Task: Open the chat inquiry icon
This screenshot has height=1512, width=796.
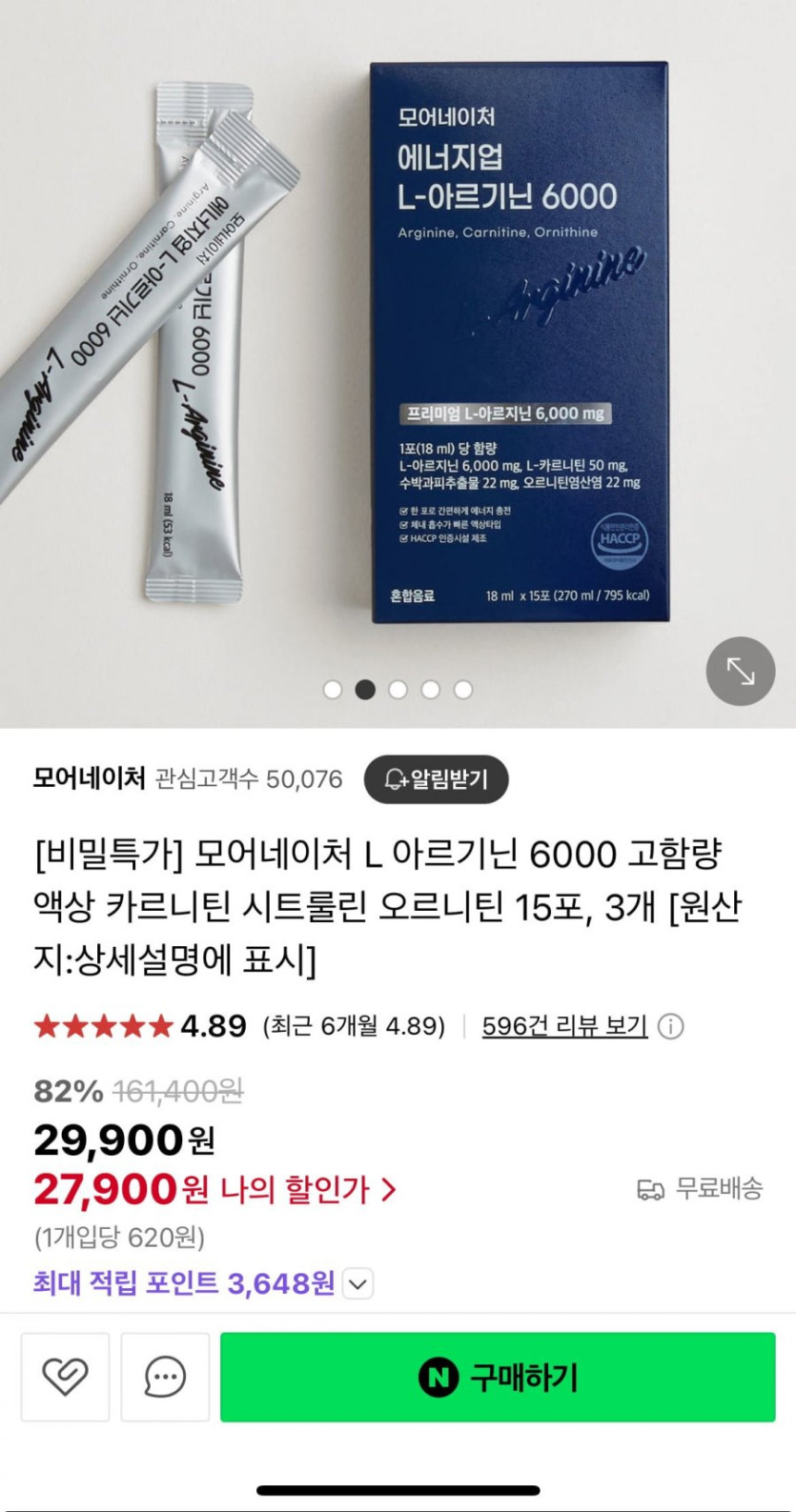Action: coord(165,1377)
